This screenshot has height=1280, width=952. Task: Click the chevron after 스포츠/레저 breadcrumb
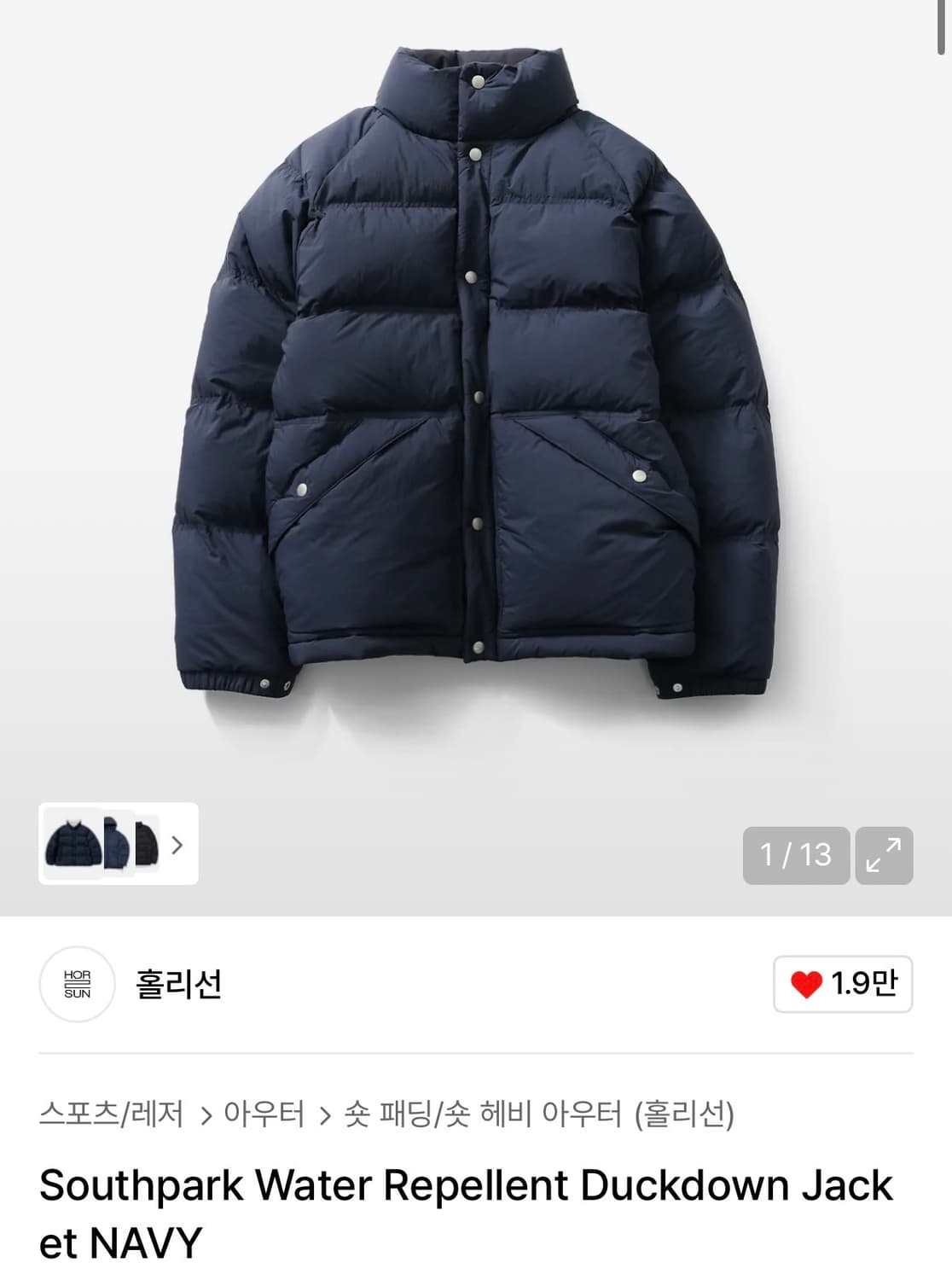(x=205, y=1114)
